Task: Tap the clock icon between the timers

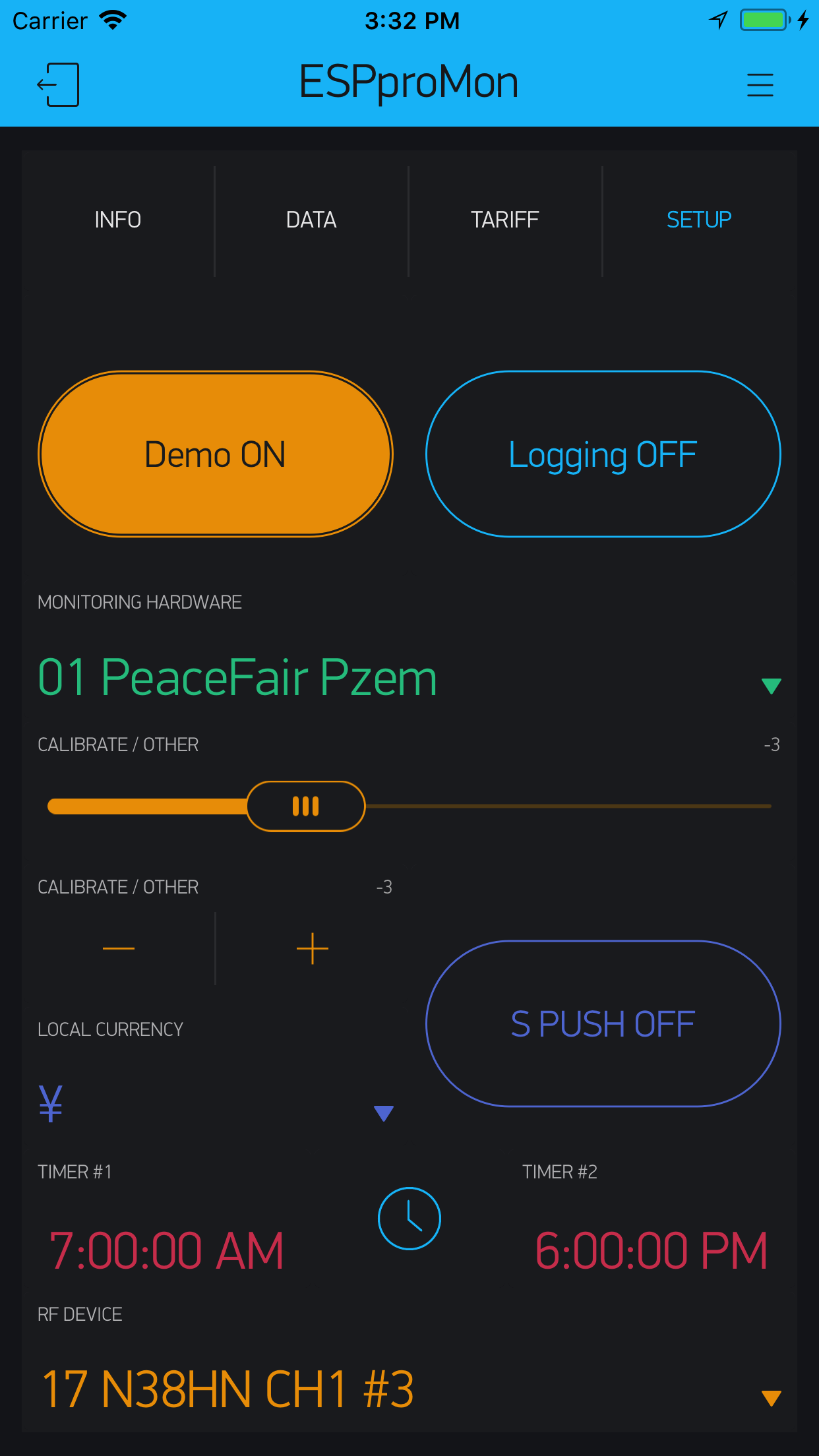Action: 409,1218
